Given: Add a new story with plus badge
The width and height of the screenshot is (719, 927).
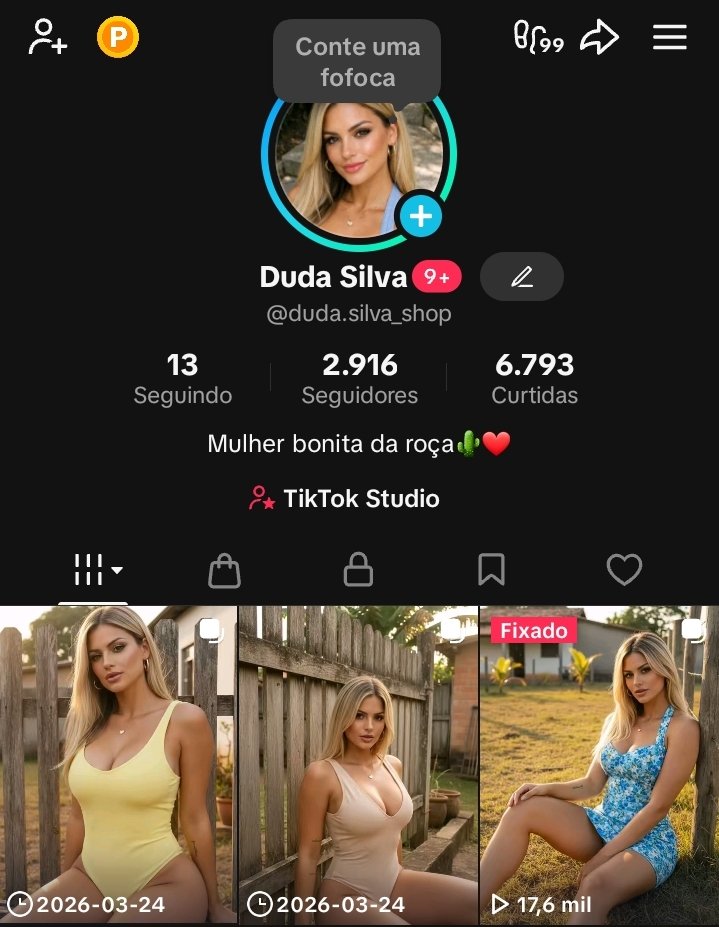Looking at the screenshot, I should (420, 216).
